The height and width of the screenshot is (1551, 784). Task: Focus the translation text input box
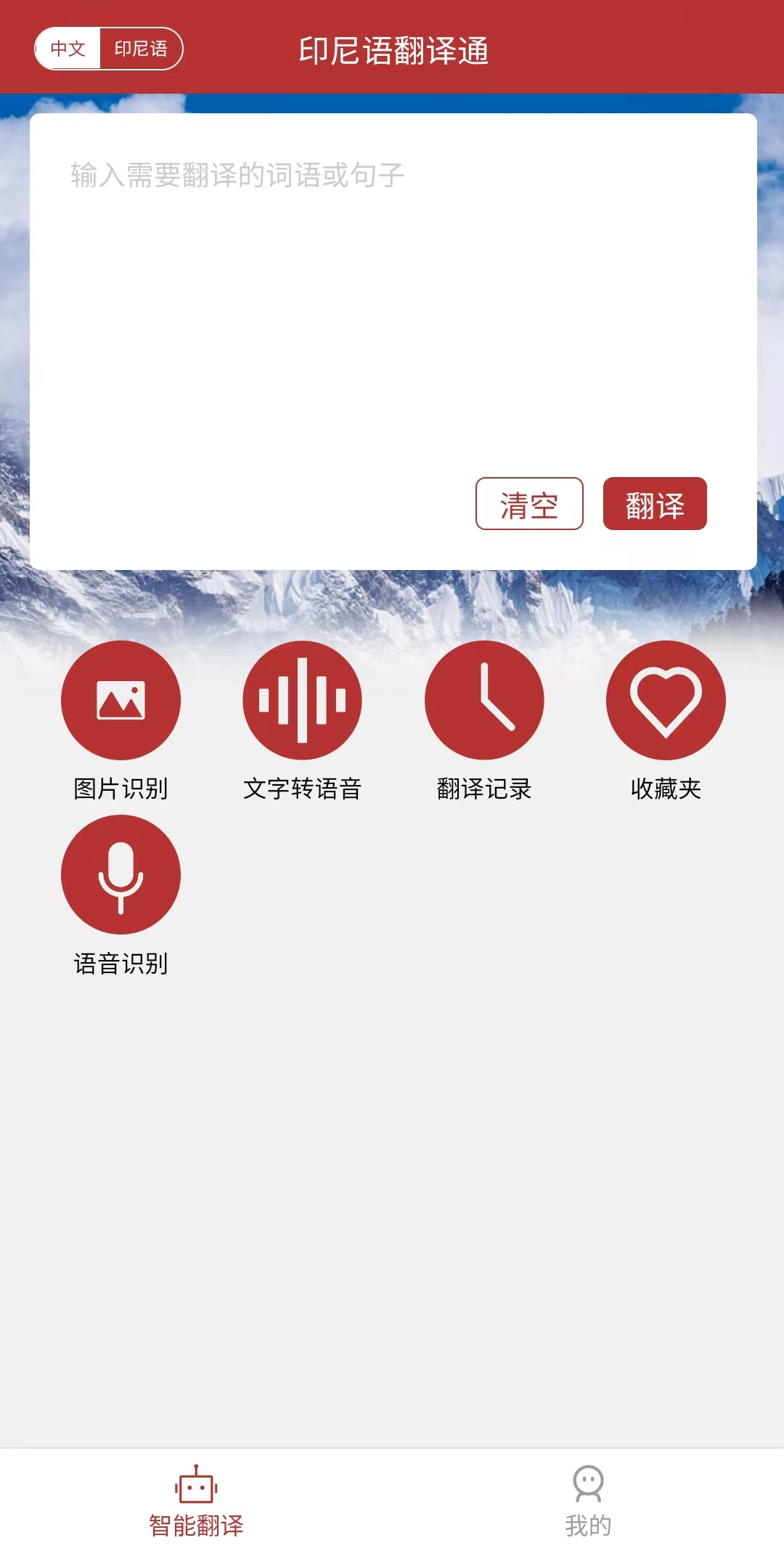point(392,305)
